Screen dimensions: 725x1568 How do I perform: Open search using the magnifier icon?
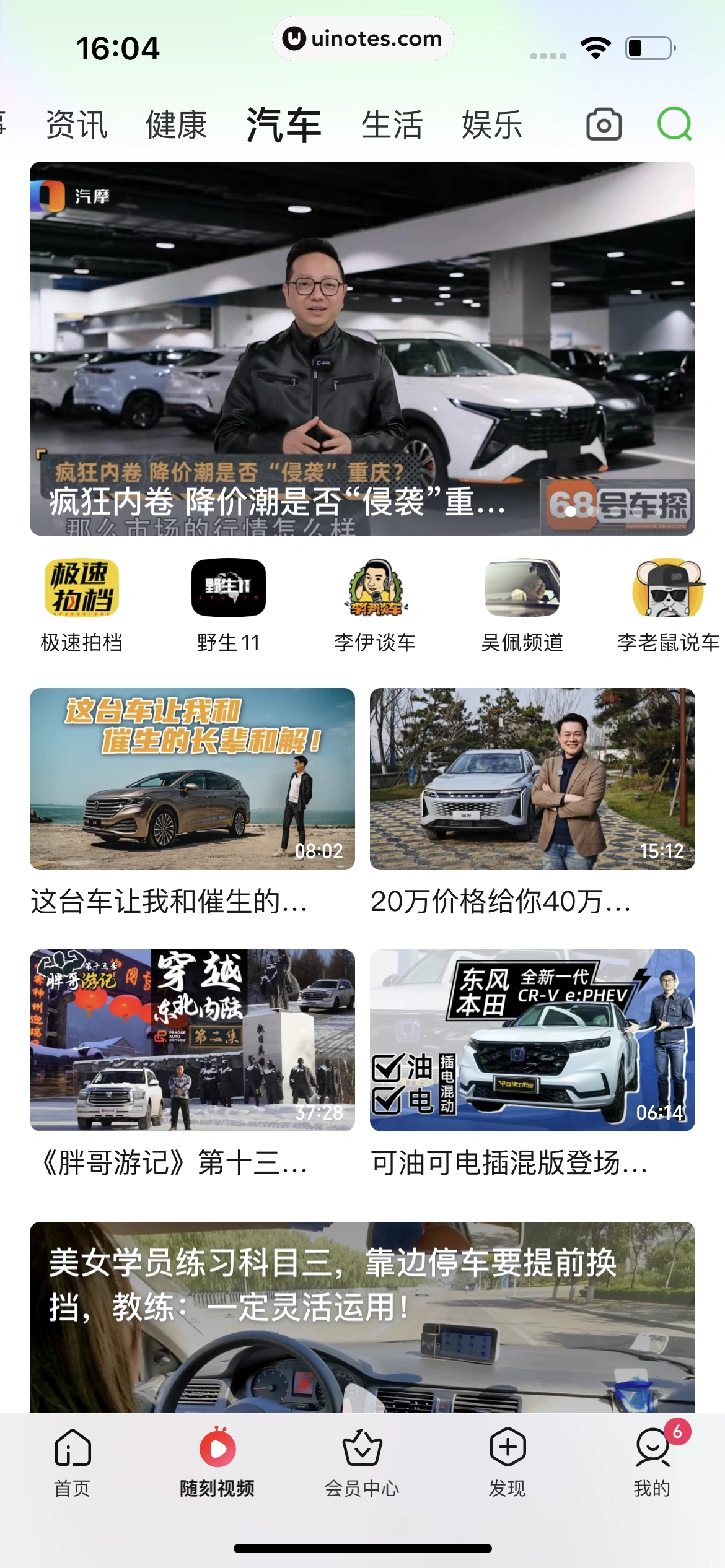pyautogui.click(x=677, y=125)
